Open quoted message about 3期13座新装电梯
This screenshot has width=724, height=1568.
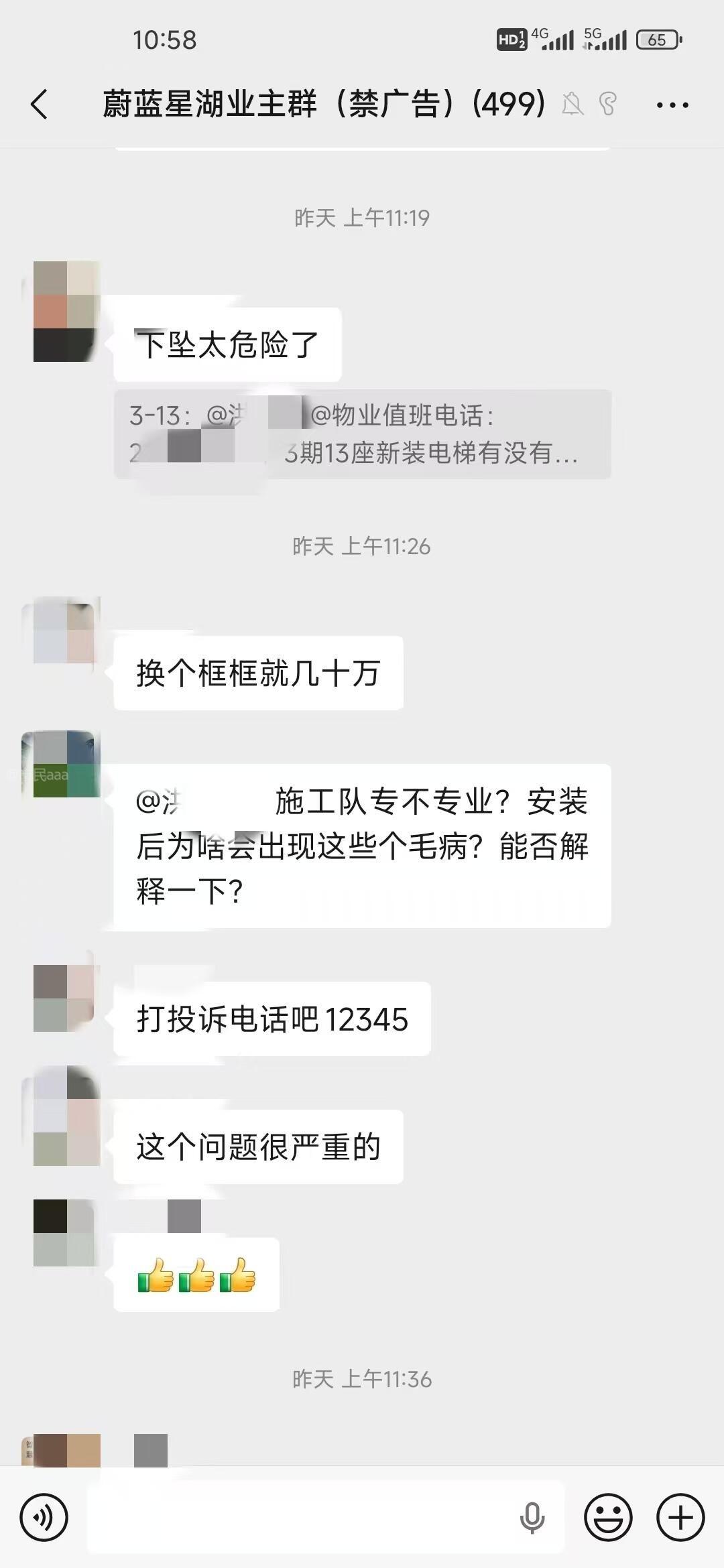[x=362, y=434]
